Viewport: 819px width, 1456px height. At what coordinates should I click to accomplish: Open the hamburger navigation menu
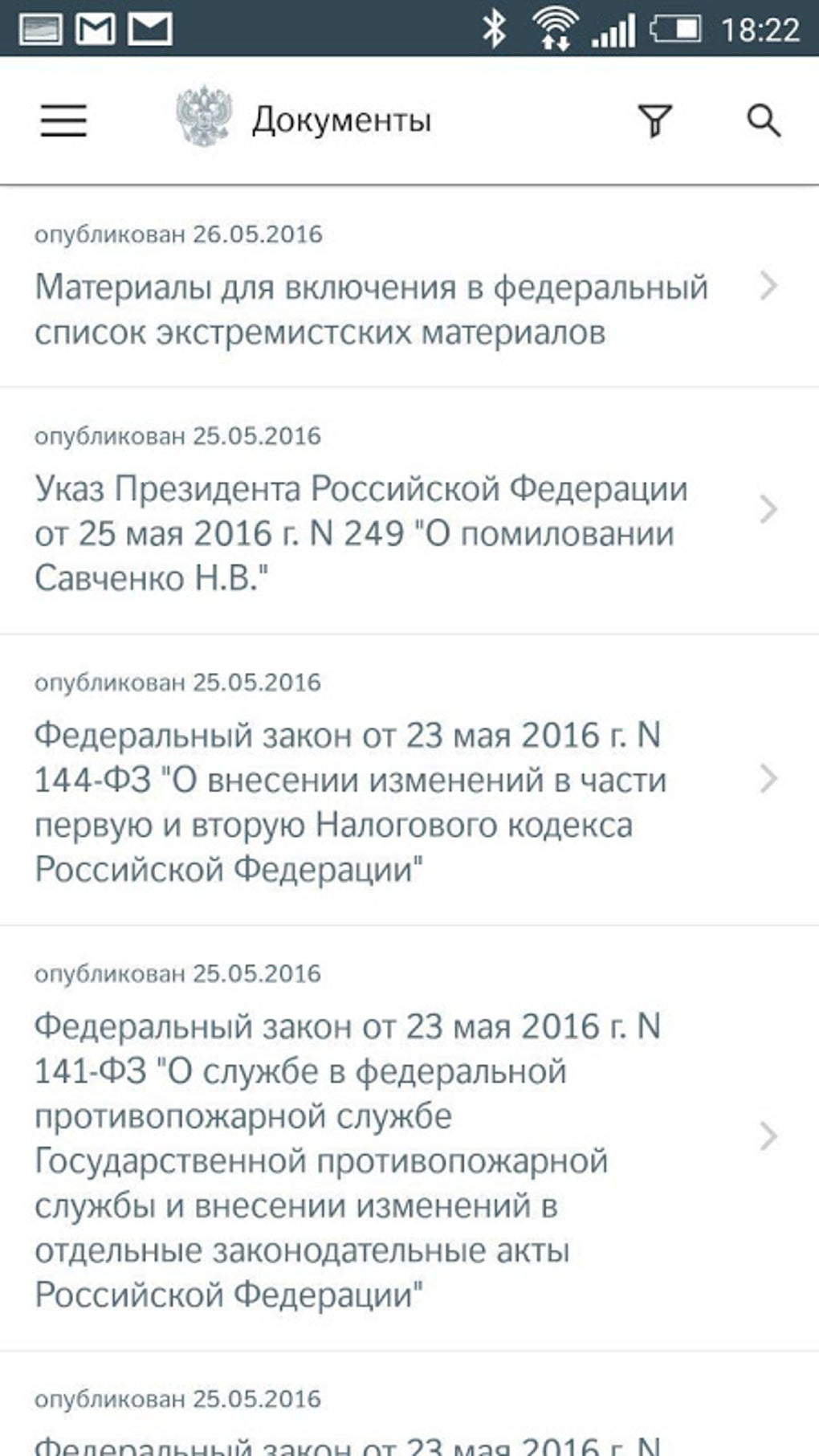pos(63,121)
